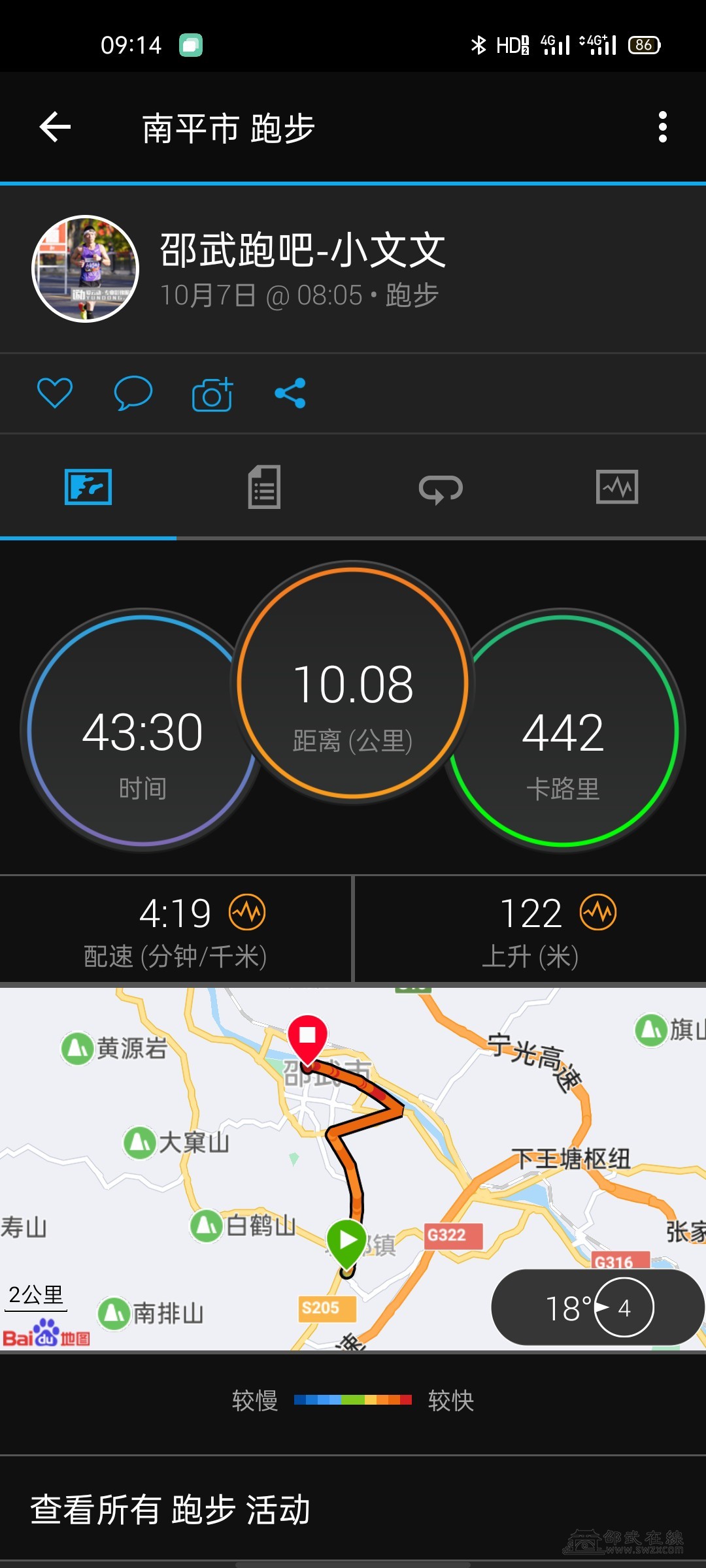The width and height of the screenshot is (706, 1568).
Task: Switch to the stats details tab
Action: 264,487
